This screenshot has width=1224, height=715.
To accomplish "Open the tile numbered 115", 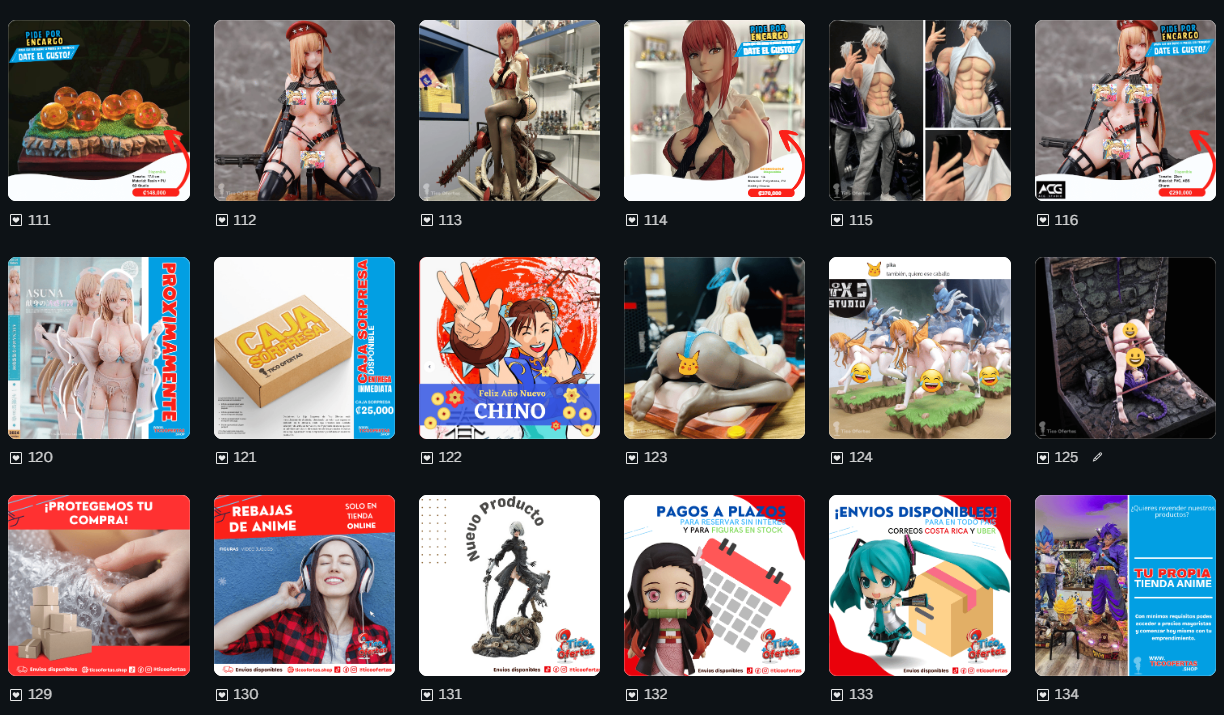I will click(919, 110).
